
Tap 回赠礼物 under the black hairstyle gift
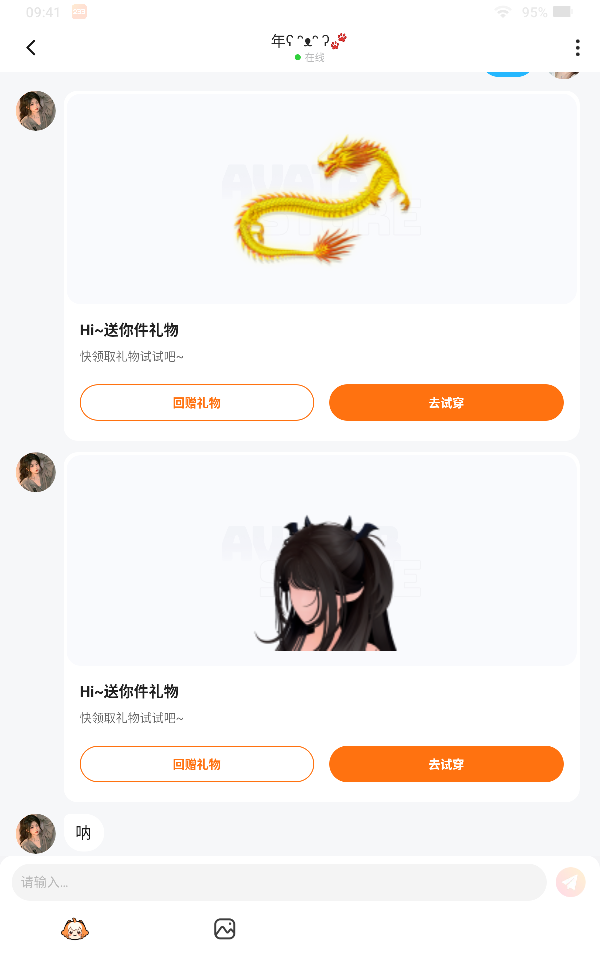pyautogui.click(x=197, y=764)
